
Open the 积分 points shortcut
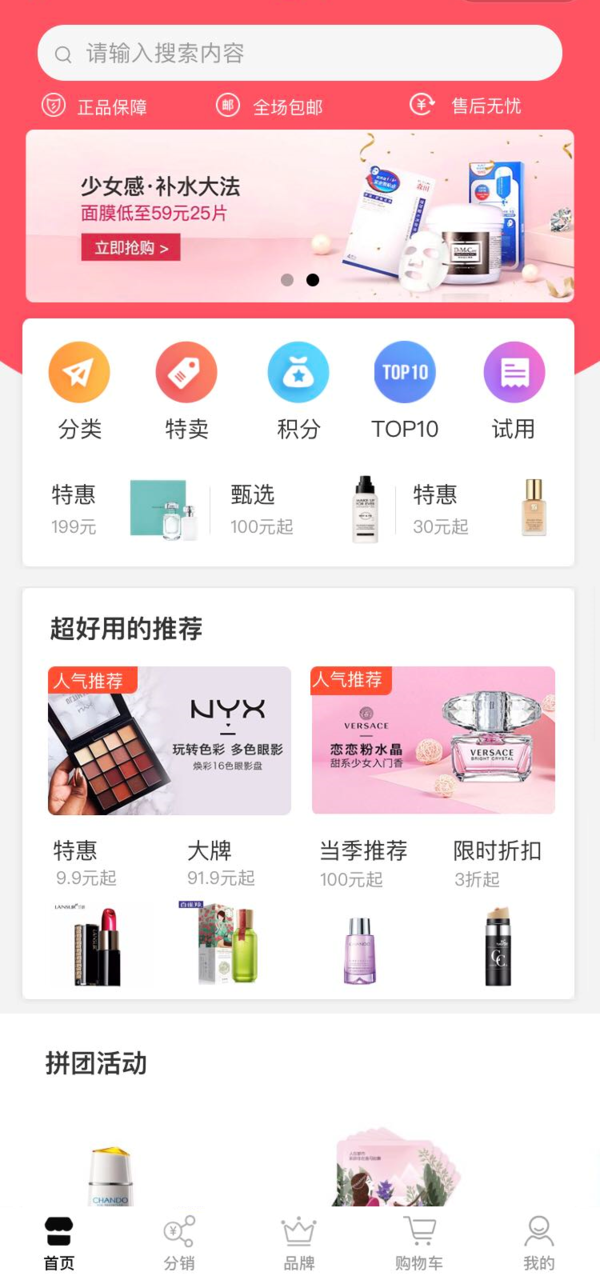coord(298,391)
